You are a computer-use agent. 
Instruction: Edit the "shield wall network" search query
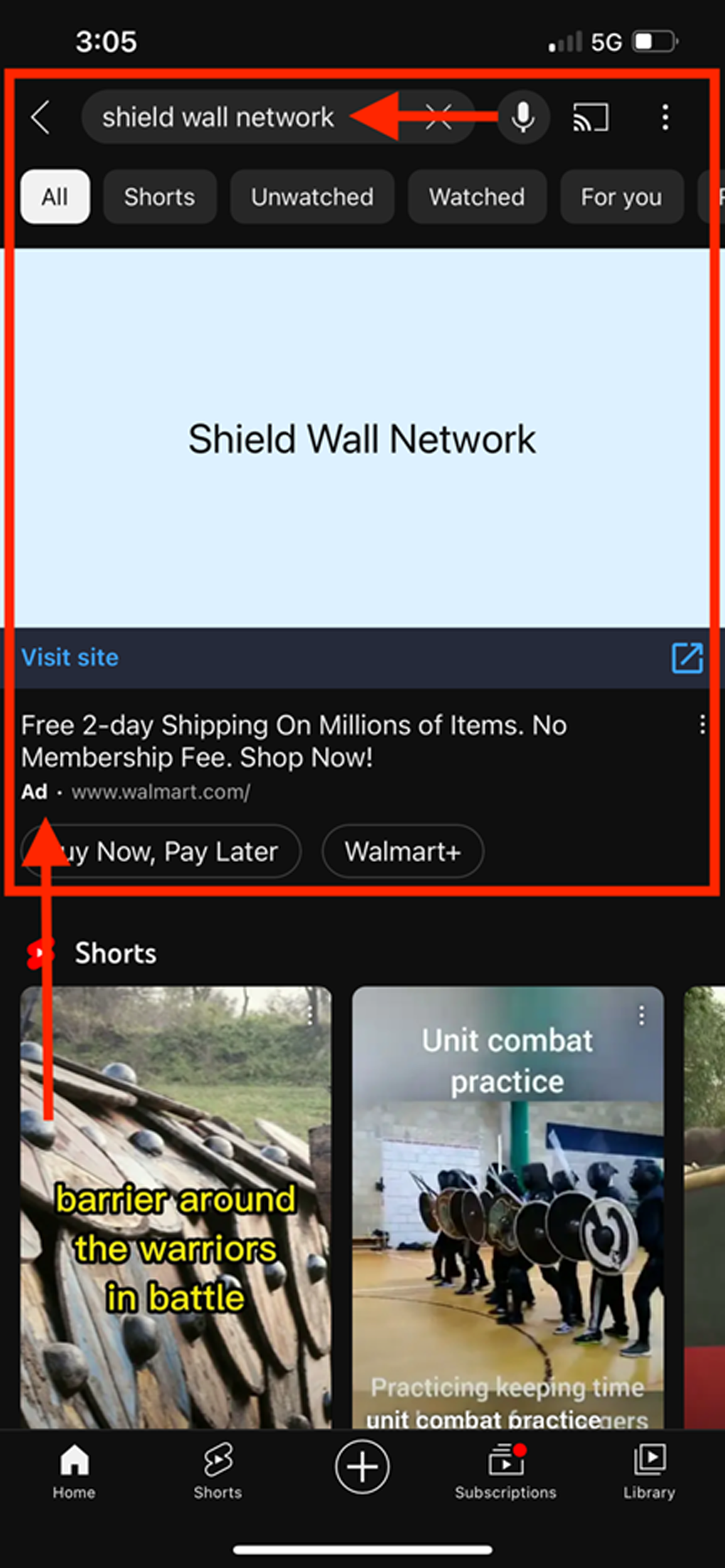point(217,117)
